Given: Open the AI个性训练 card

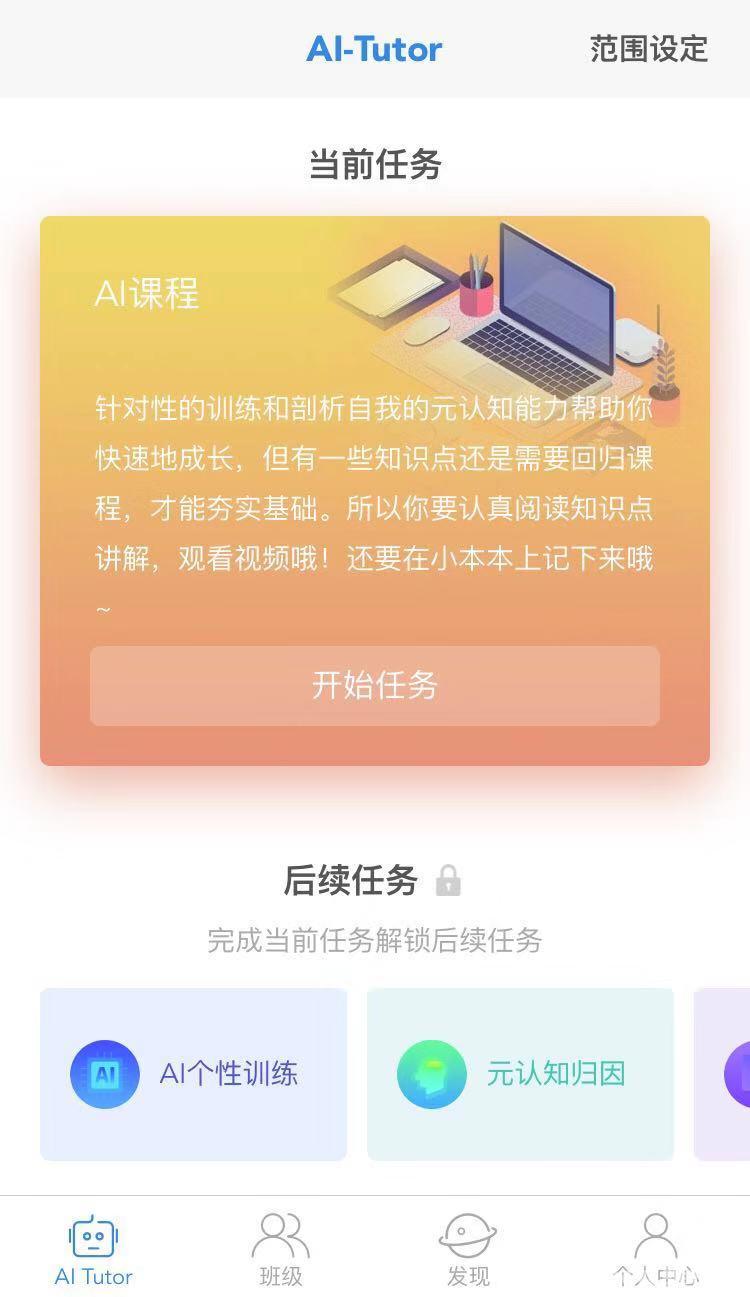Looking at the screenshot, I should tap(193, 1074).
